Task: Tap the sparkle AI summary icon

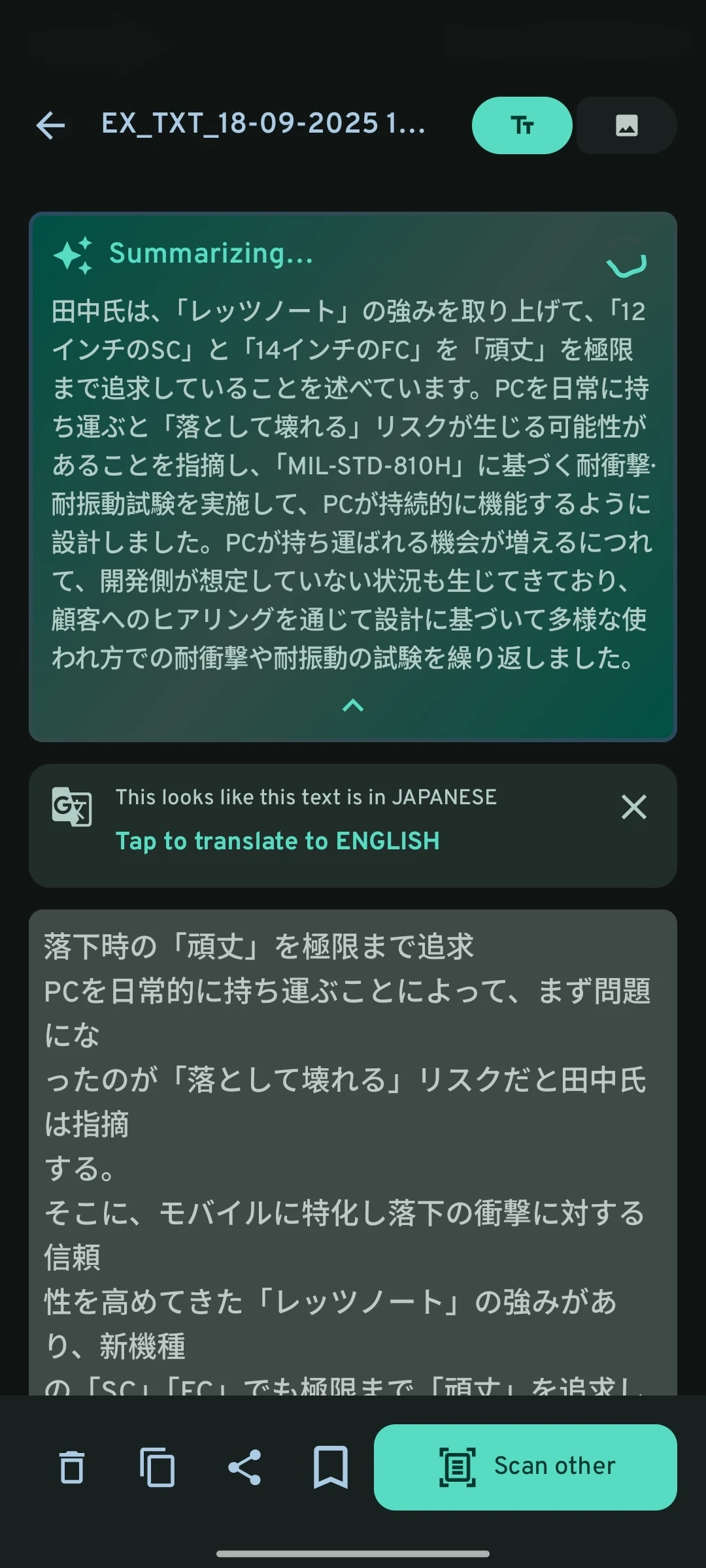Action: [x=72, y=253]
